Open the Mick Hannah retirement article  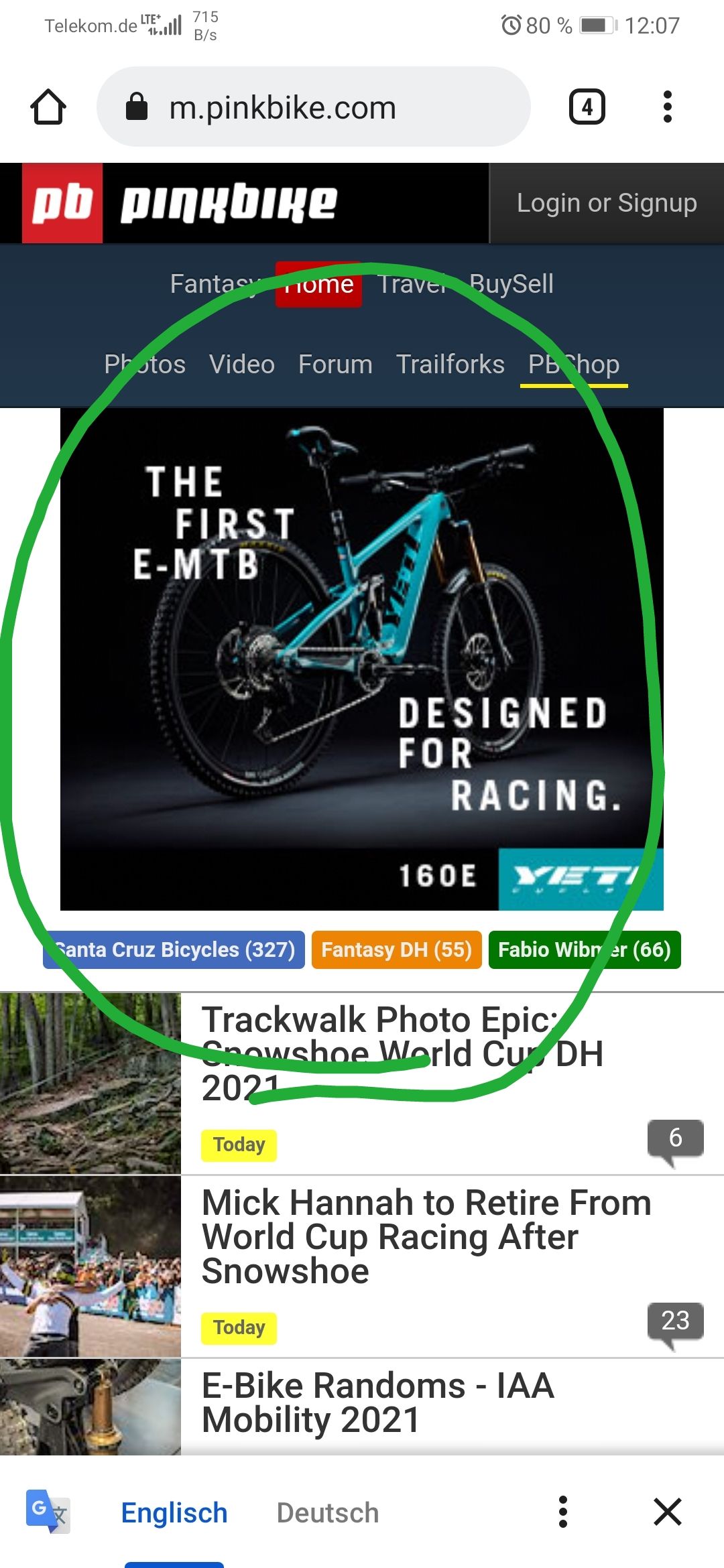click(426, 1236)
